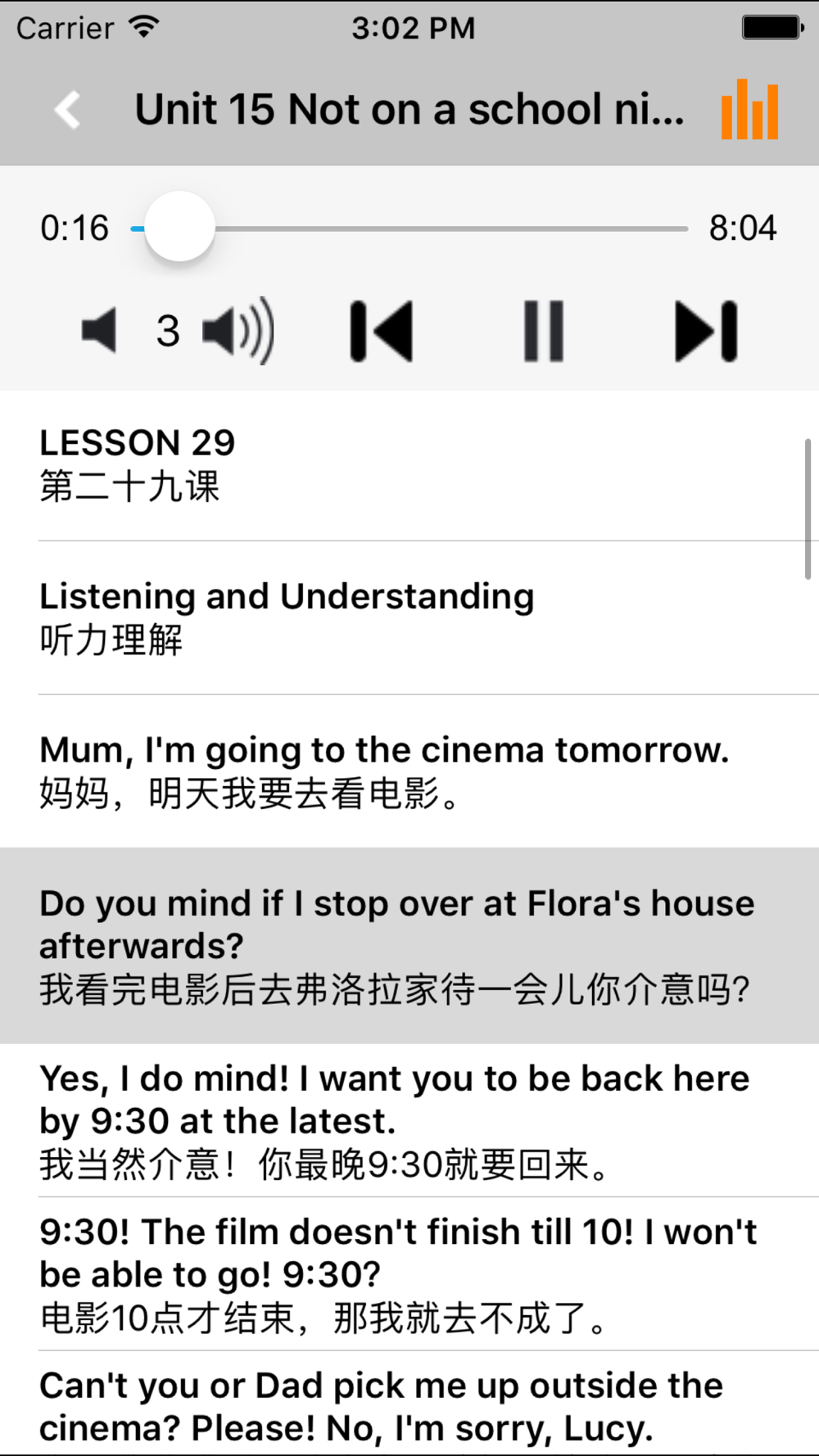The image size is (819, 1456).
Task: Go back using the header arrow
Action: 68,110
